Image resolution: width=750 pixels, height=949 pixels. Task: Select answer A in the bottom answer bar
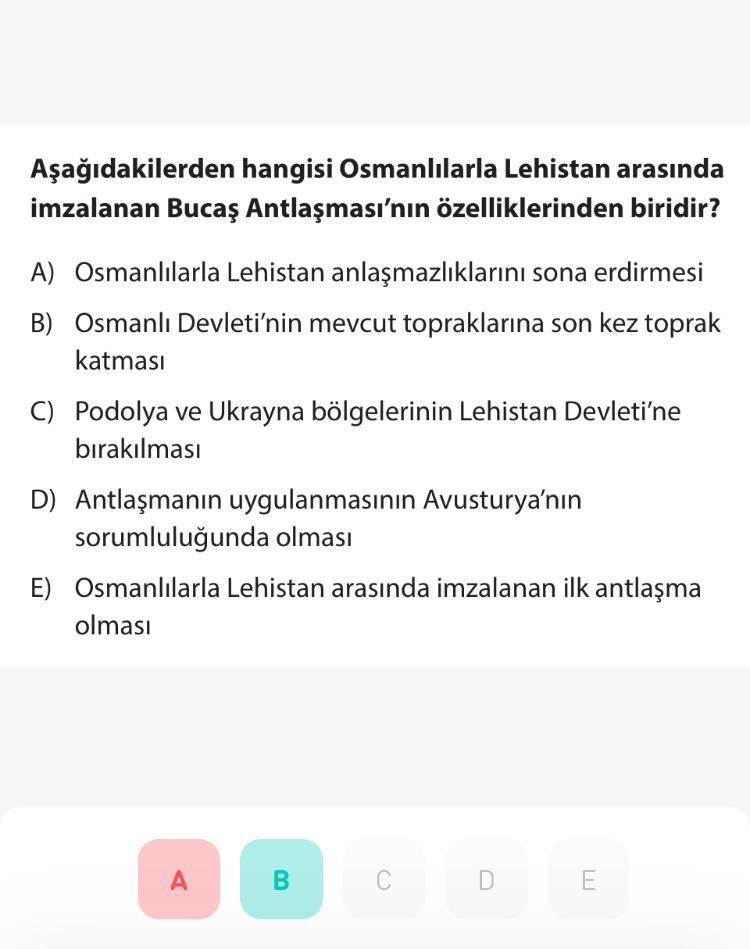tap(179, 879)
